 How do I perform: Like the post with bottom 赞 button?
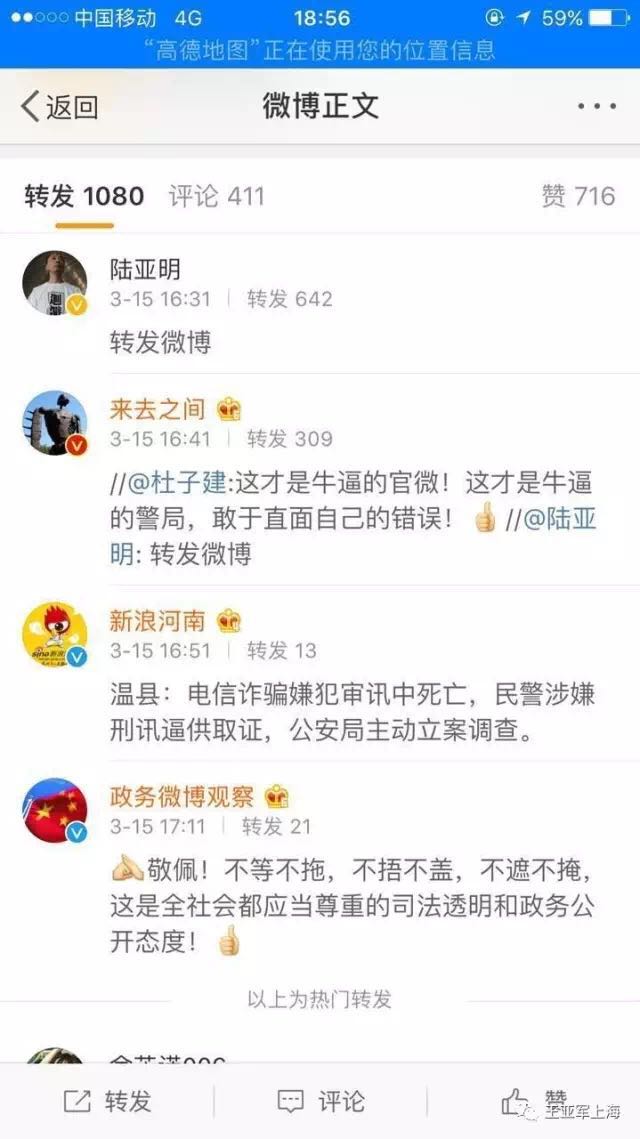[x=534, y=1101]
